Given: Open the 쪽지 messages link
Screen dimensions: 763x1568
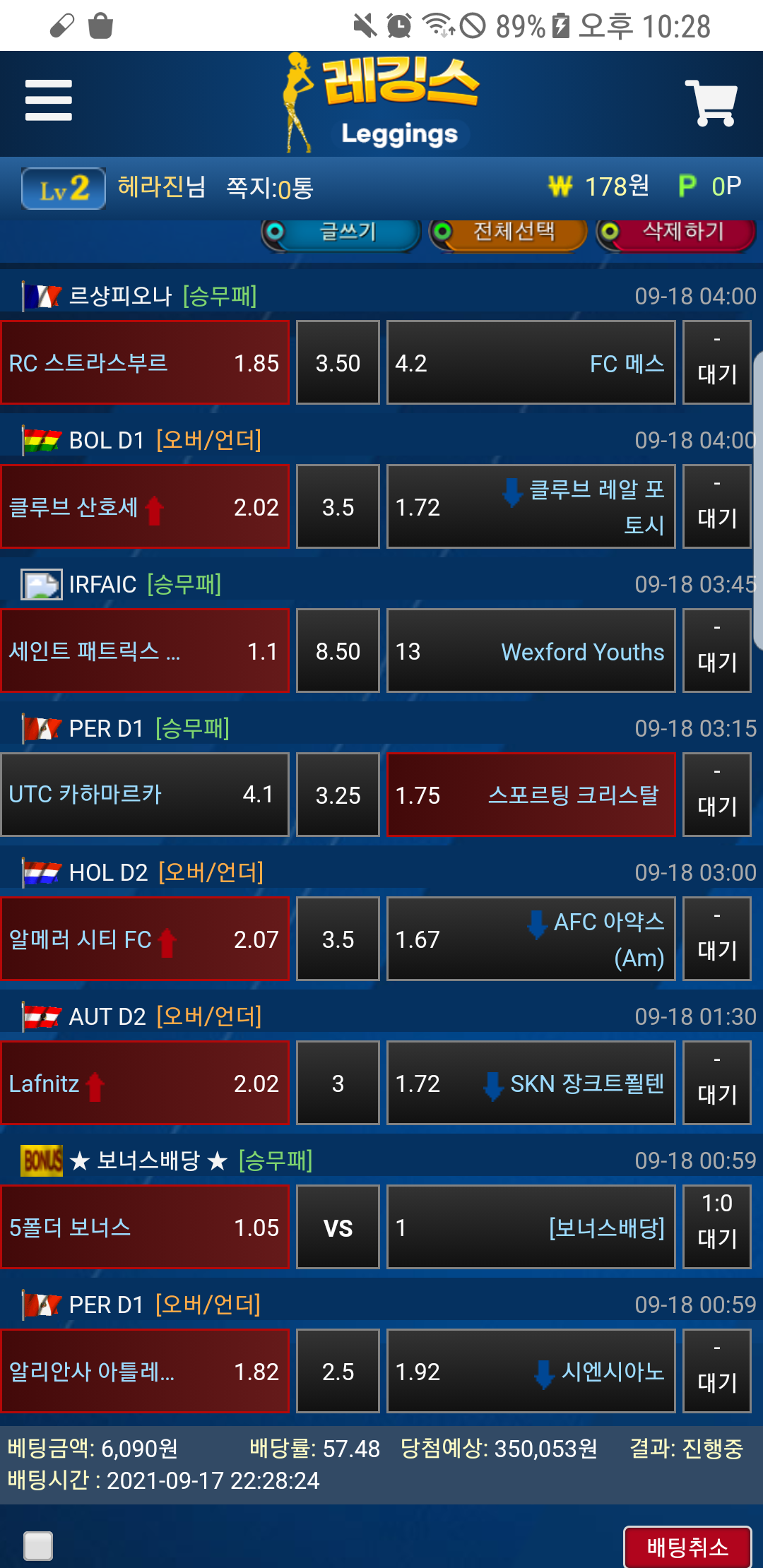Looking at the screenshot, I should tap(269, 188).
